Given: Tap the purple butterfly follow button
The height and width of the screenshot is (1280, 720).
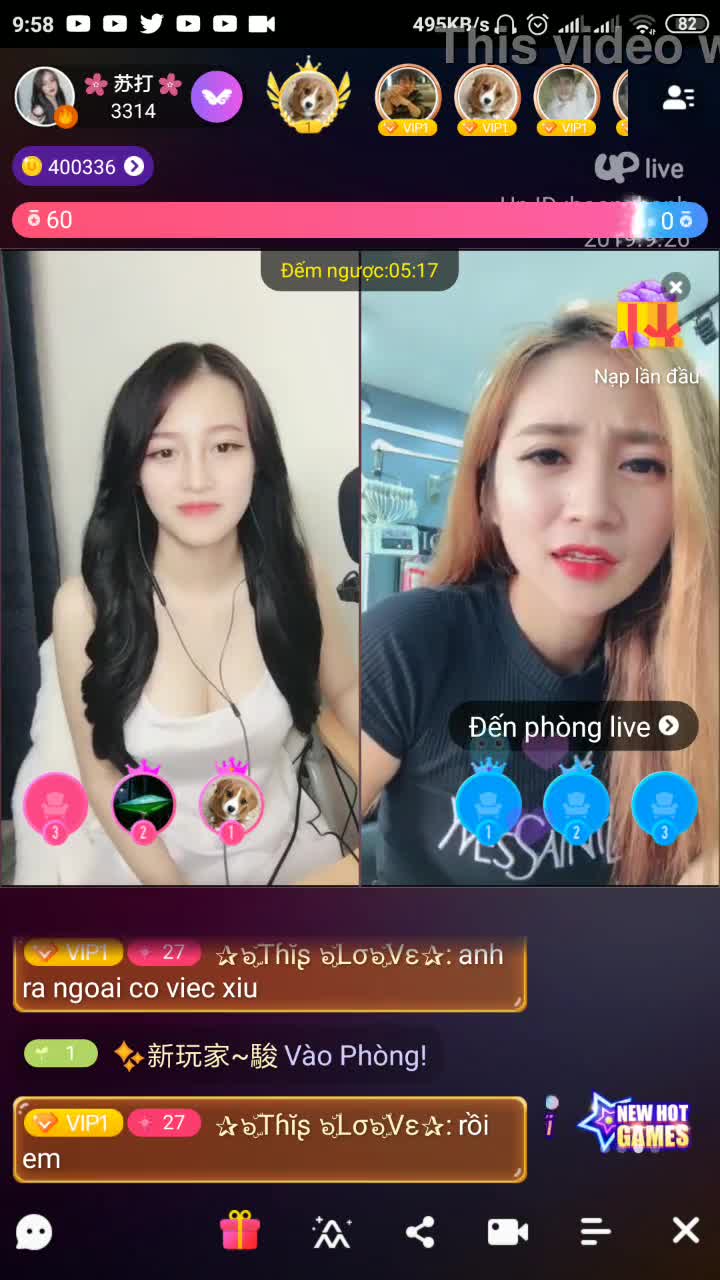Looking at the screenshot, I should click(x=216, y=97).
